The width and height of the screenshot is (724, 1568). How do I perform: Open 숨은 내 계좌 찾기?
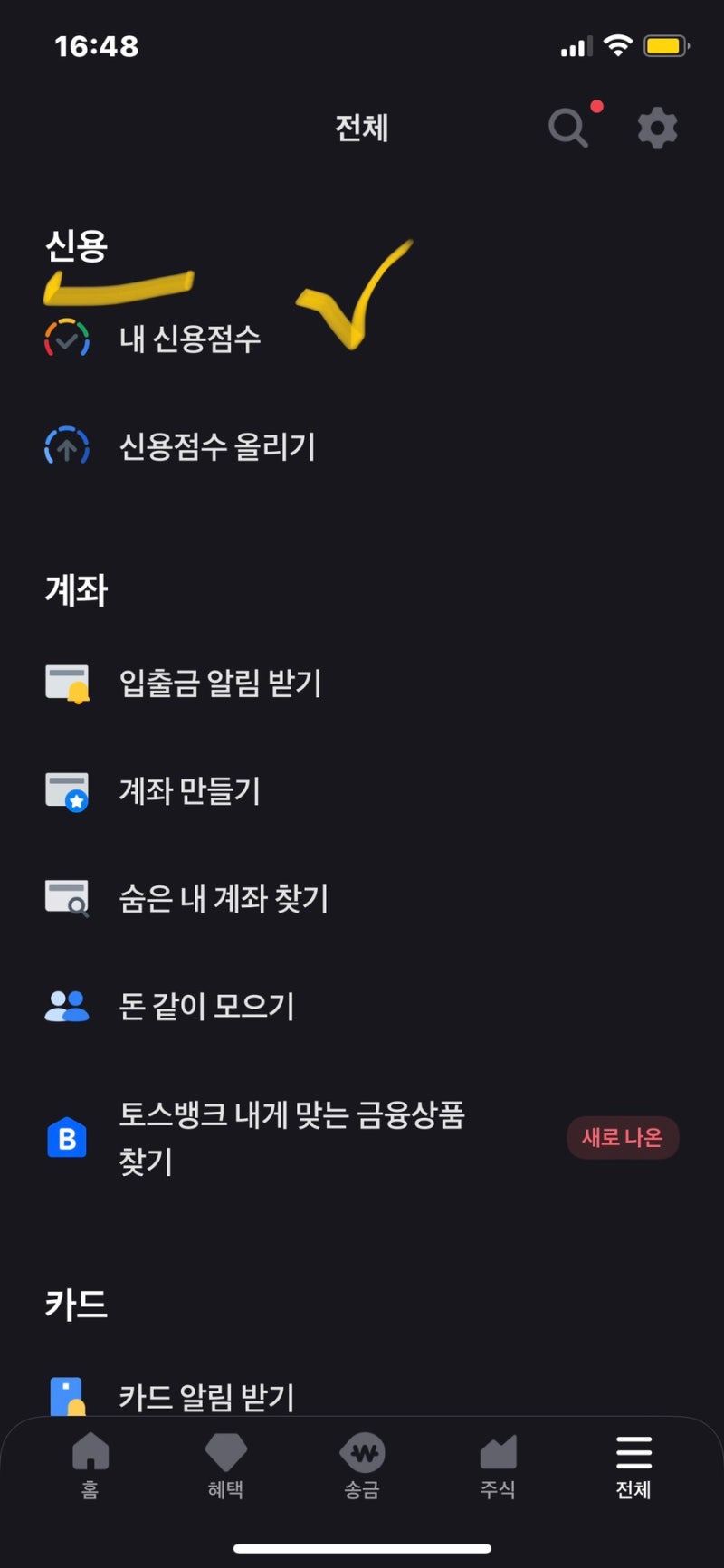(362, 898)
